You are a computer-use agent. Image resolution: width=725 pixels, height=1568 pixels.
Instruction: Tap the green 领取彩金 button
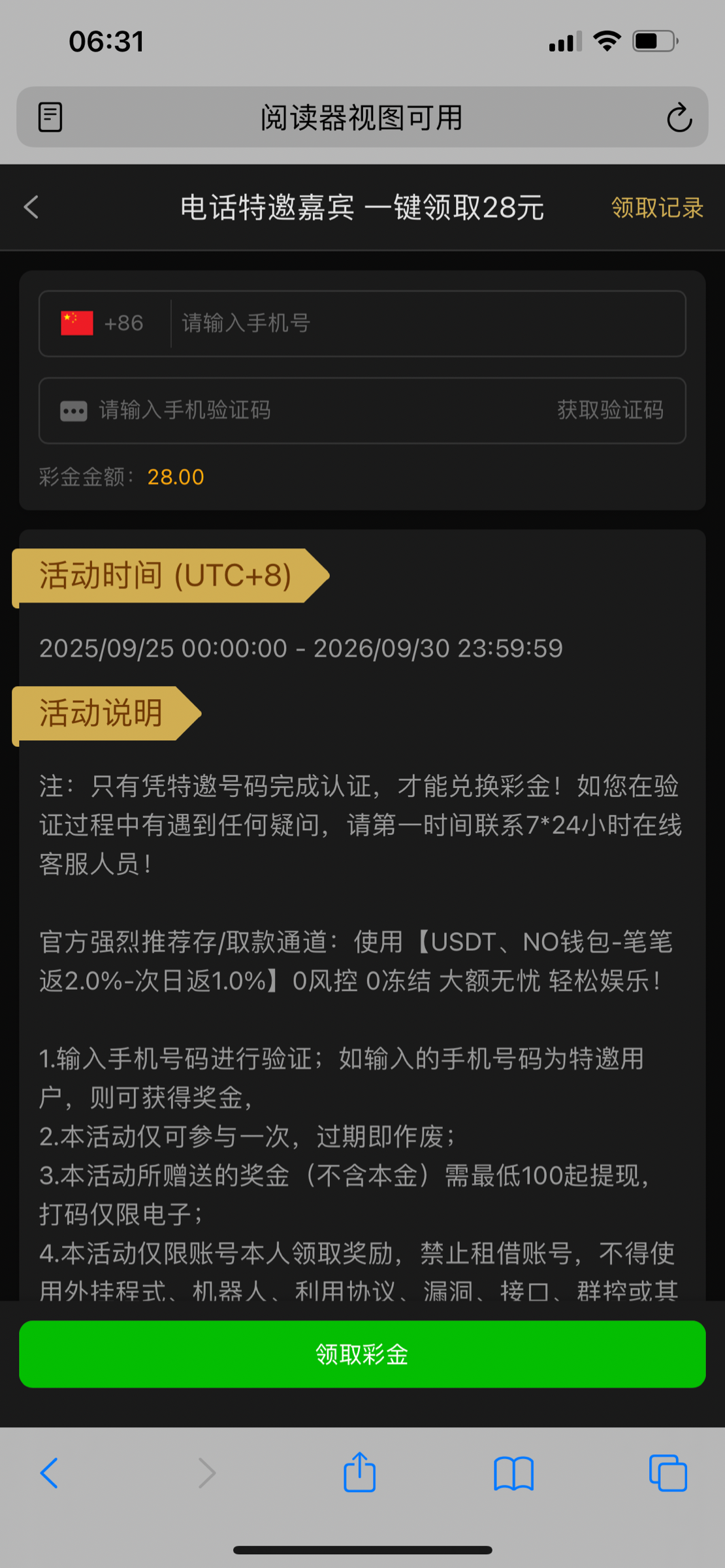362,1354
